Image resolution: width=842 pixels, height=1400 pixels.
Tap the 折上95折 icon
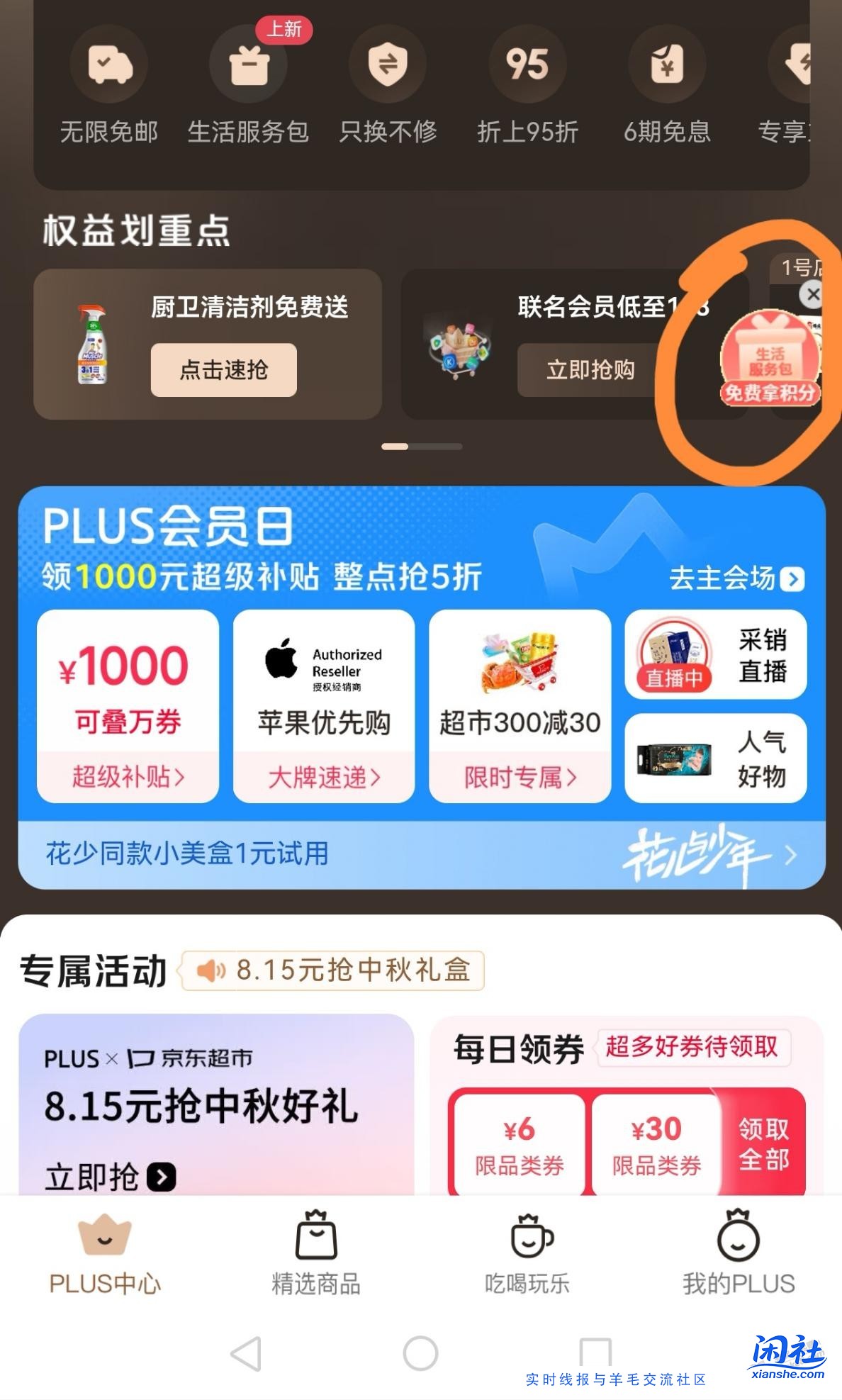(x=527, y=64)
